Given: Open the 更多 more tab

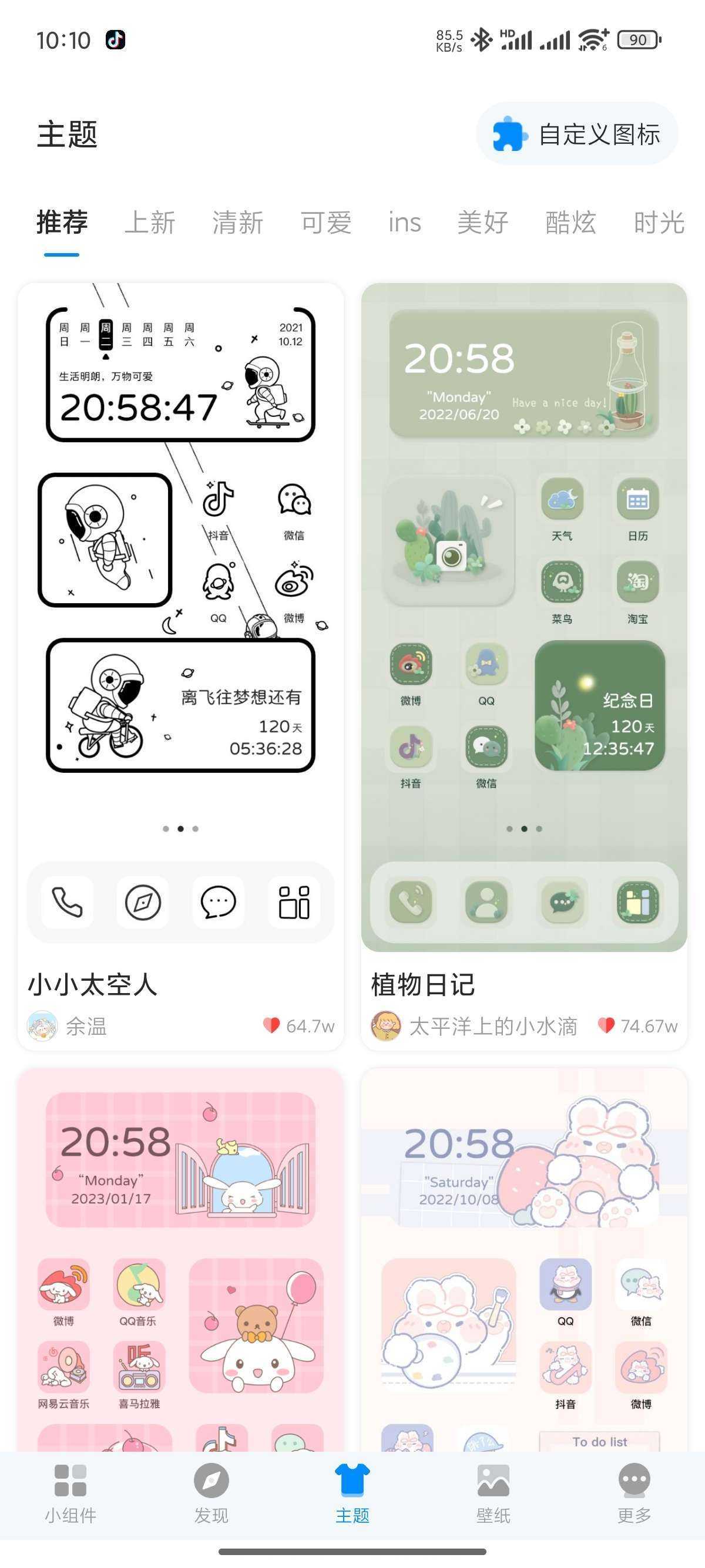Looking at the screenshot, I should pyautogui.click(x=634, y=1495).
